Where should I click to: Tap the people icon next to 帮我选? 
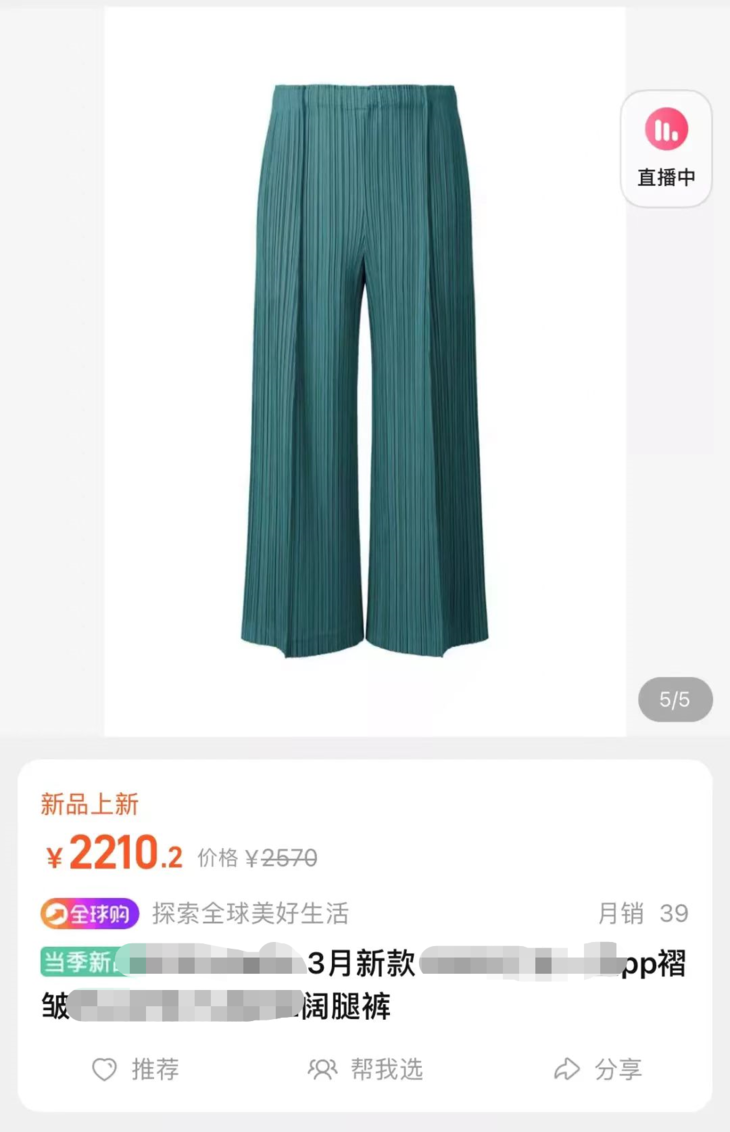tap(322, 1069)
